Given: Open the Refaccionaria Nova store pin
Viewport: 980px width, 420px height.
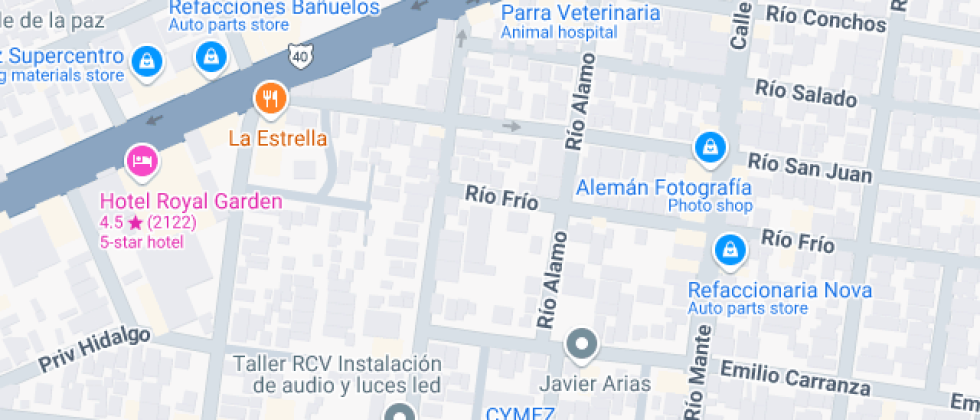Looking at the screenshot, I should [x=730, y=251].
